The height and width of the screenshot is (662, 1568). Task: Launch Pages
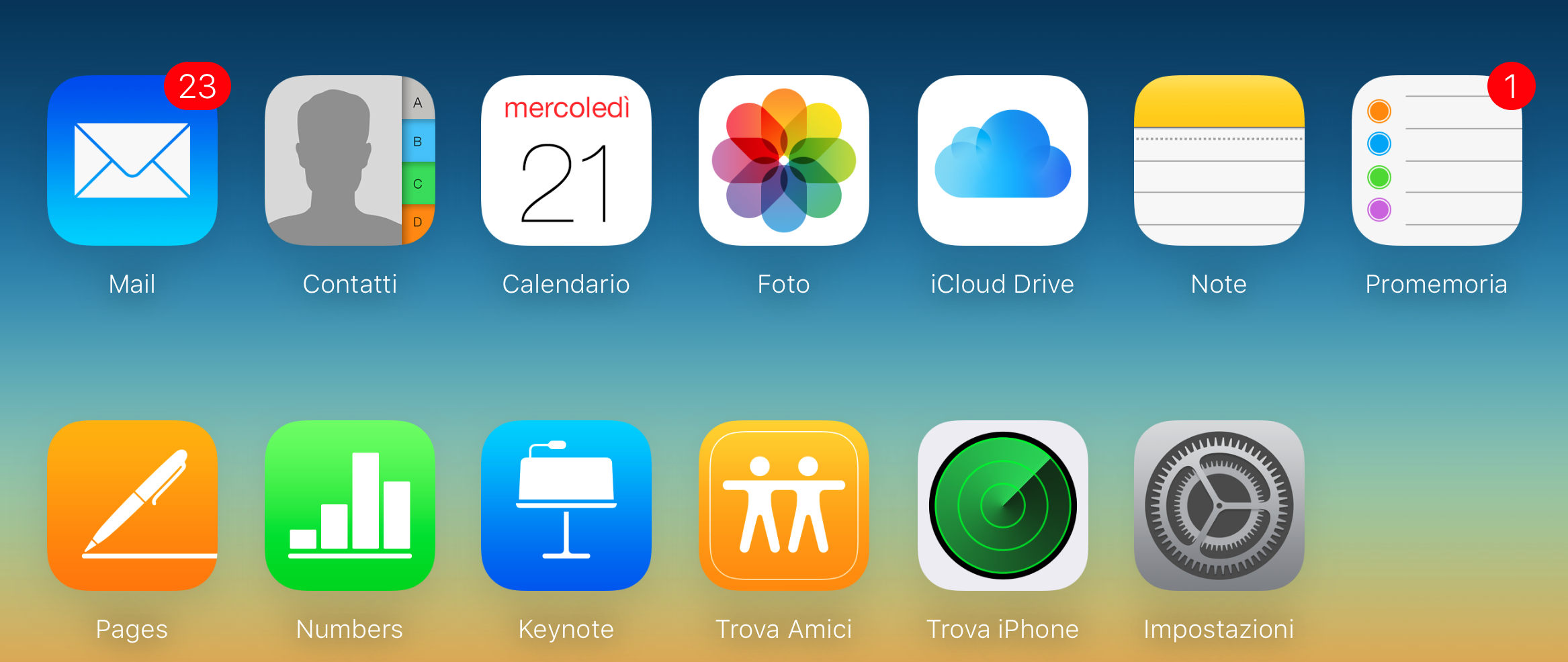tap(132, 506)
